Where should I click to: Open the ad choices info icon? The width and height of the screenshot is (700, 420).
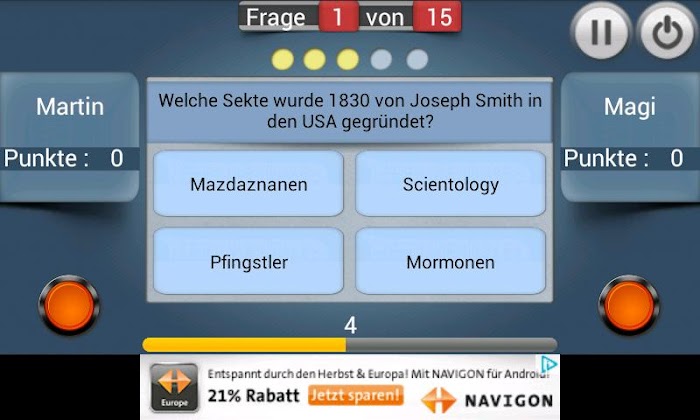pos(549,365)
